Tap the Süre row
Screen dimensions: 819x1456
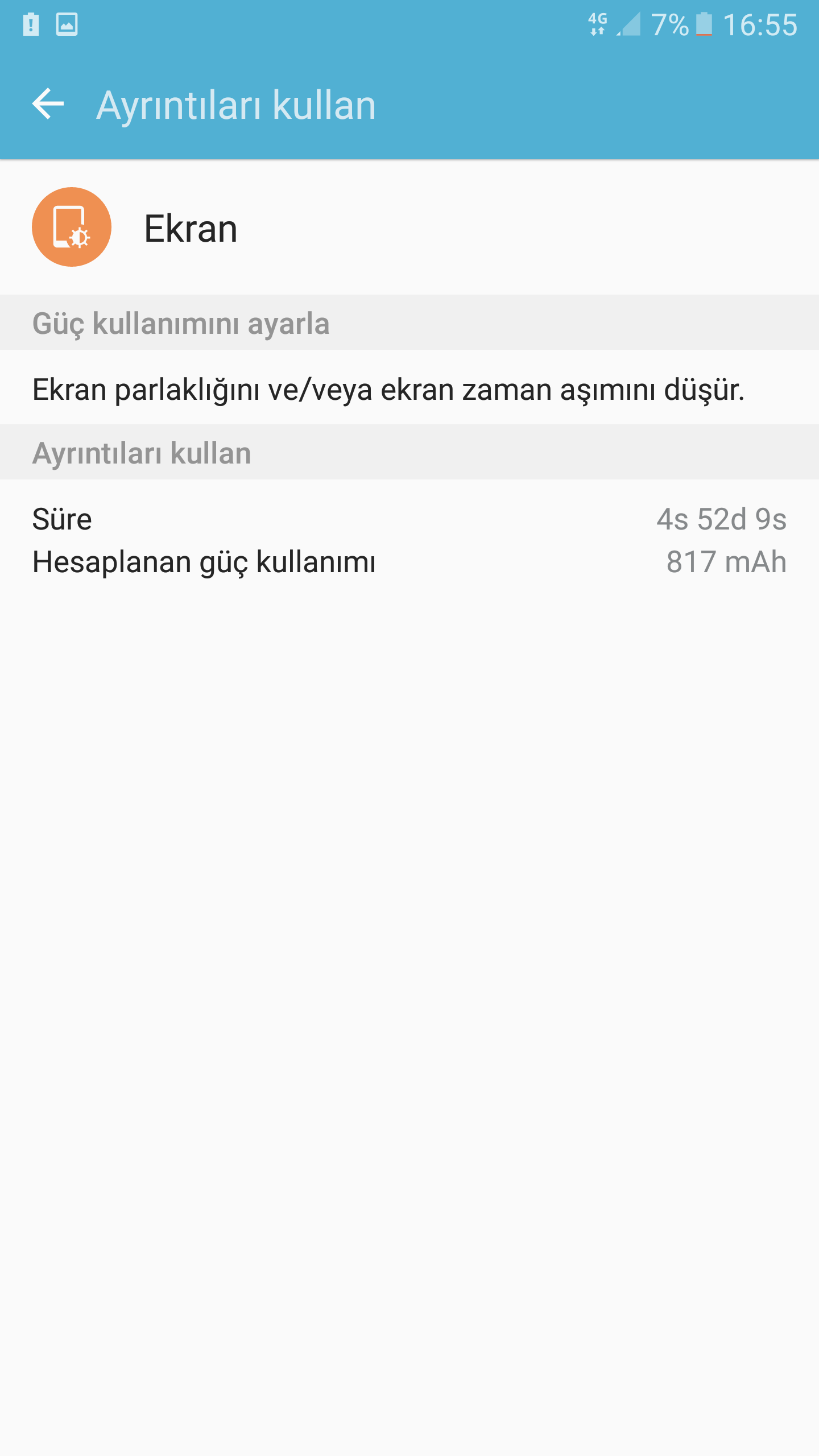pos(63,519)
